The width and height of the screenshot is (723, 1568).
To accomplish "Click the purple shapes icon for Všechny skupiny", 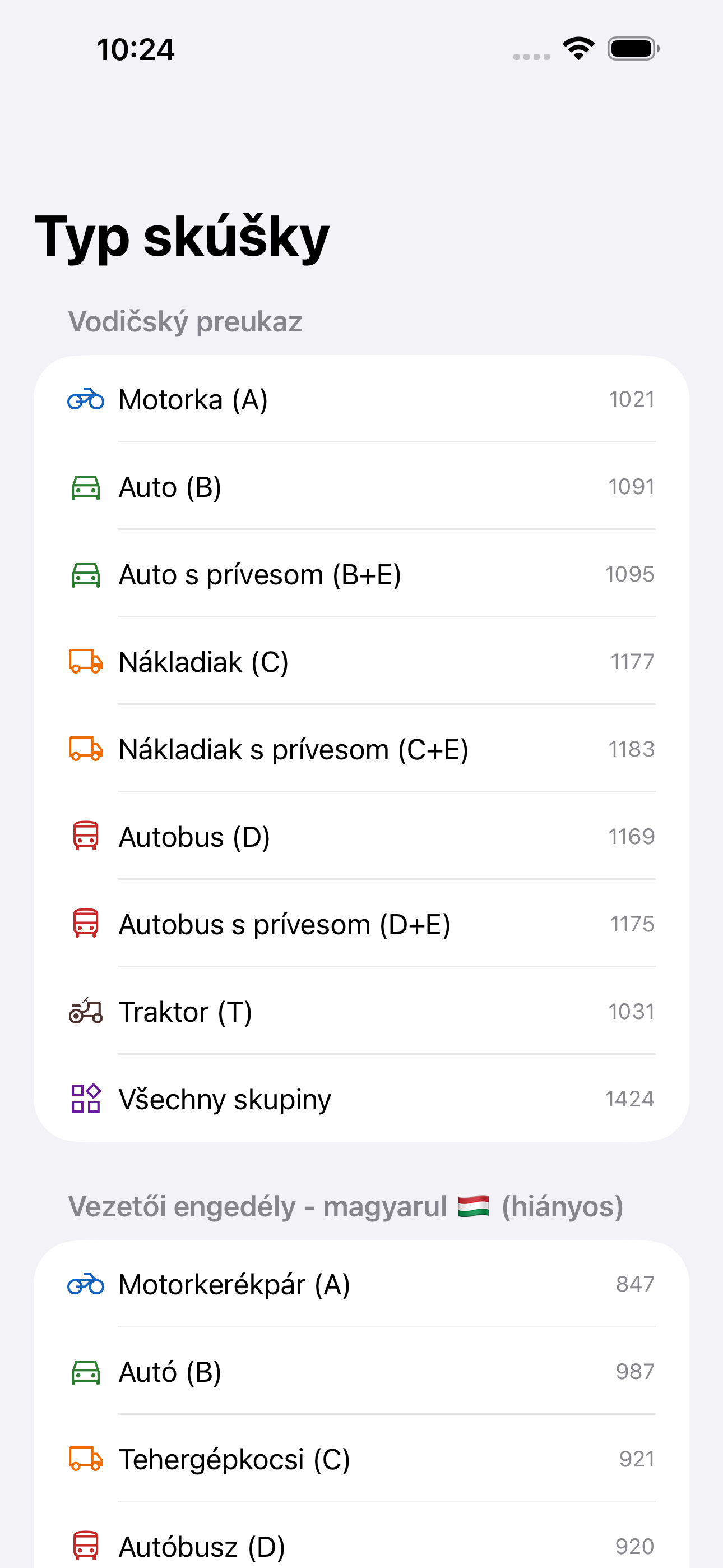I will [86, 1099].
